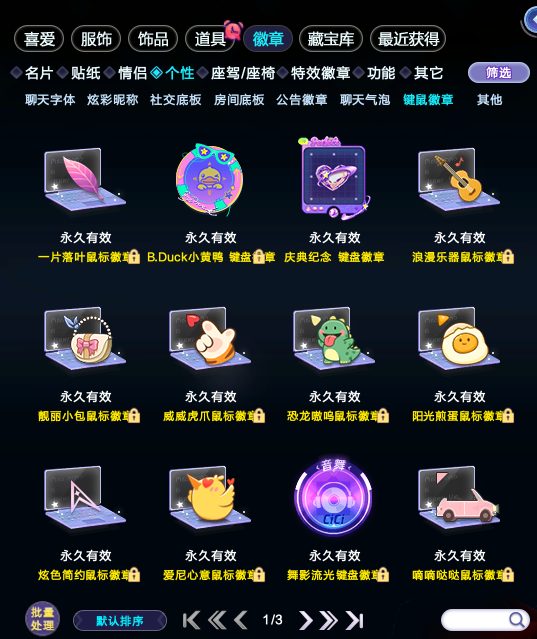Tap the search box
537x639 pixels.
[485, 620]
